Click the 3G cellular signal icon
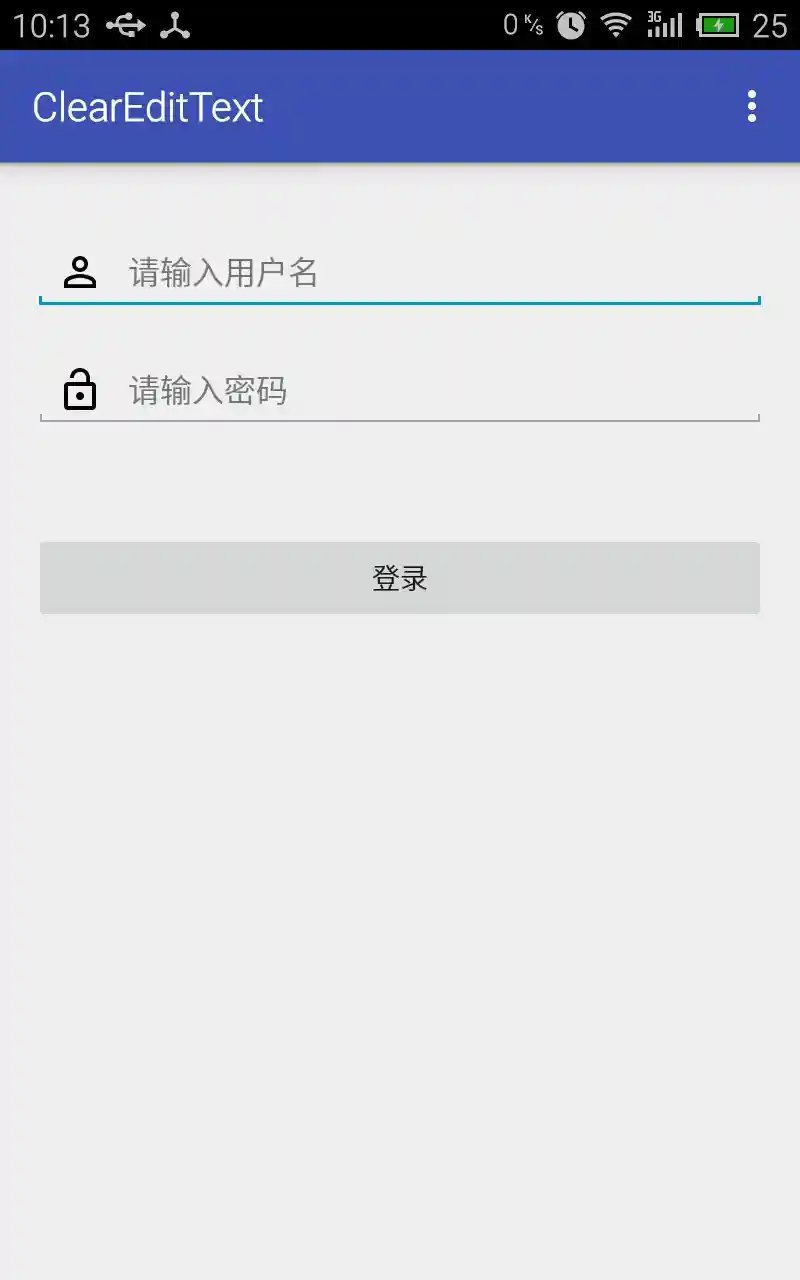The image size is (800, 1280). pos(663,24)
